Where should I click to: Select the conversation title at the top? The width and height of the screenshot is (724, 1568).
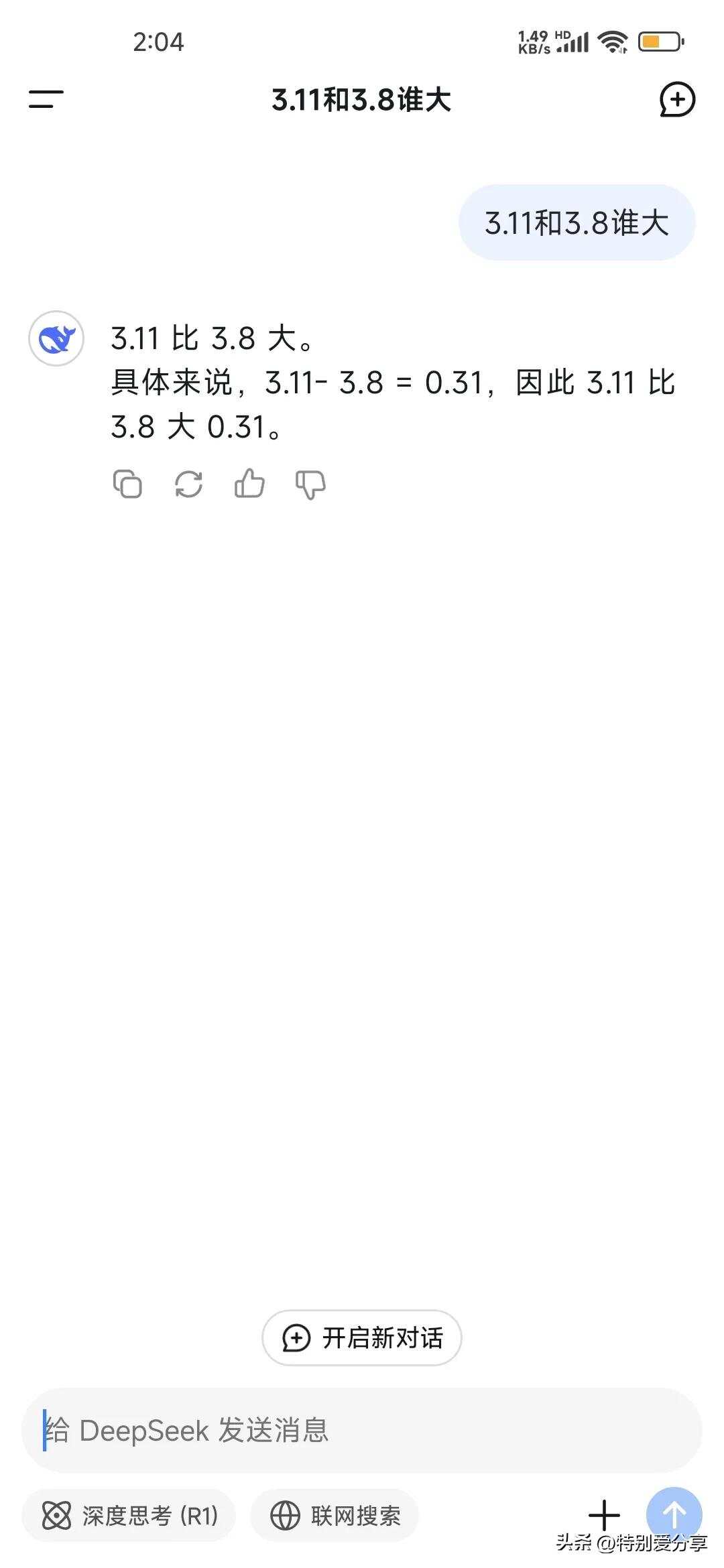pos(362,101)
